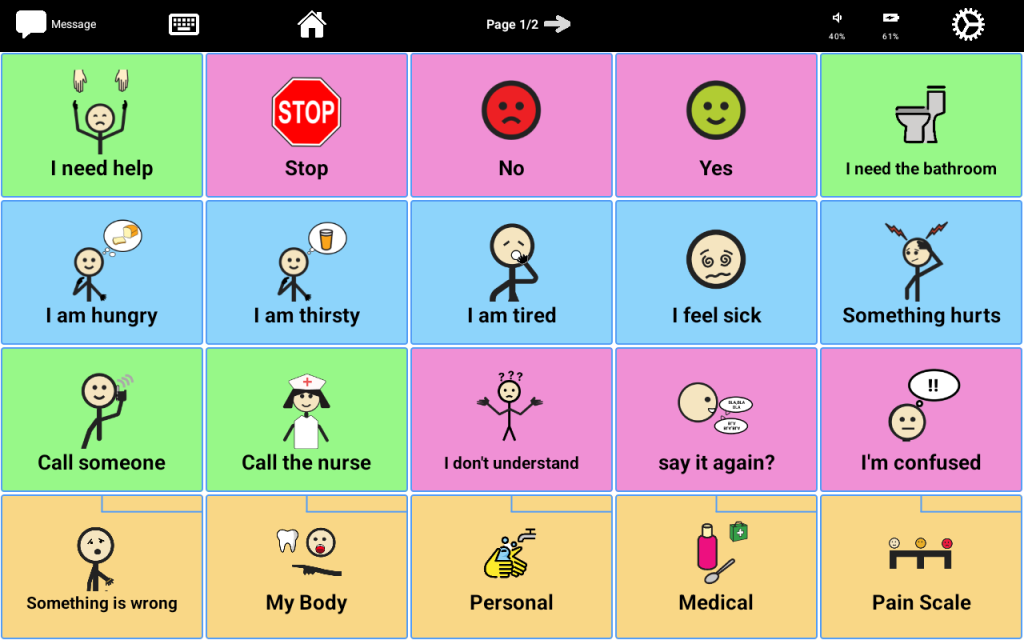Image resolution: width=1024 pixels, height=640 pixels.
Task: Tap "I am hungry"
Action: (x=102, y=272)
